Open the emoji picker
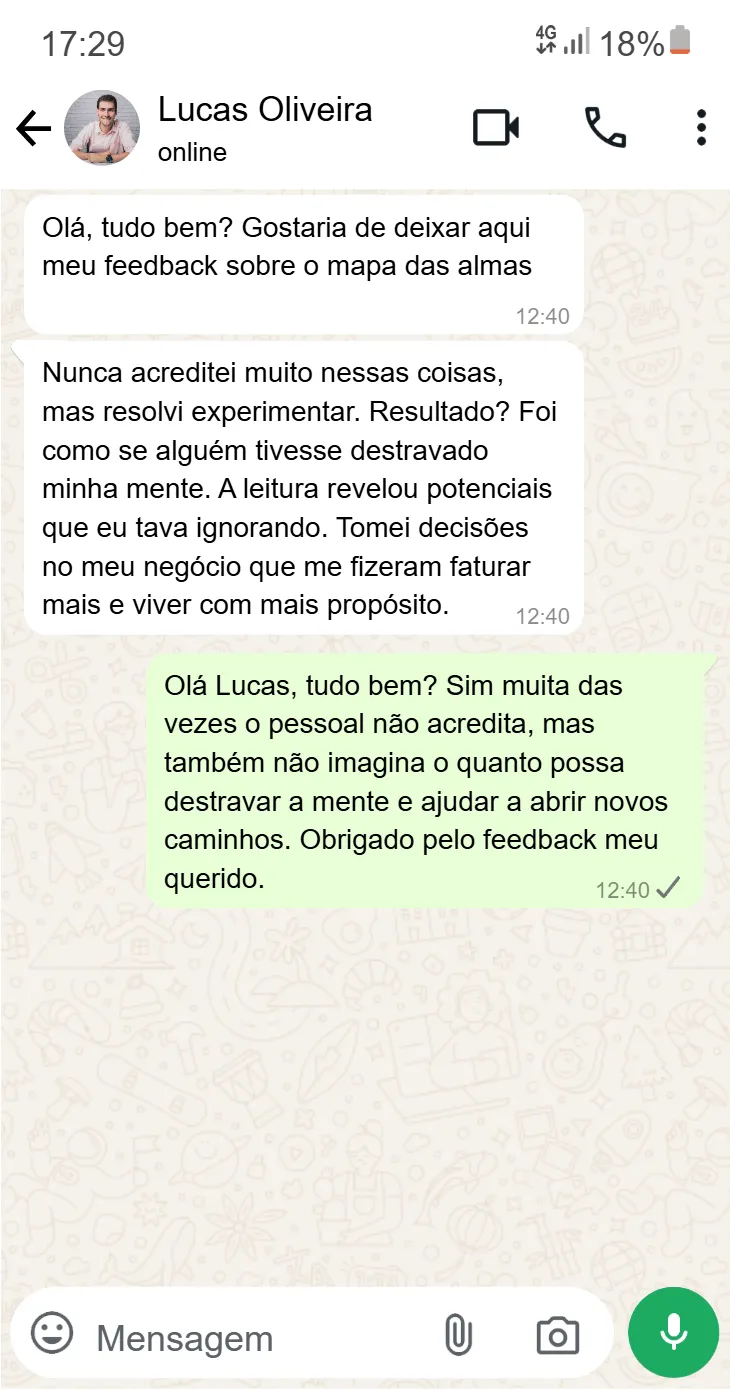The height and width of the screenshot is (1390, 730). (x=52, y=1334)
